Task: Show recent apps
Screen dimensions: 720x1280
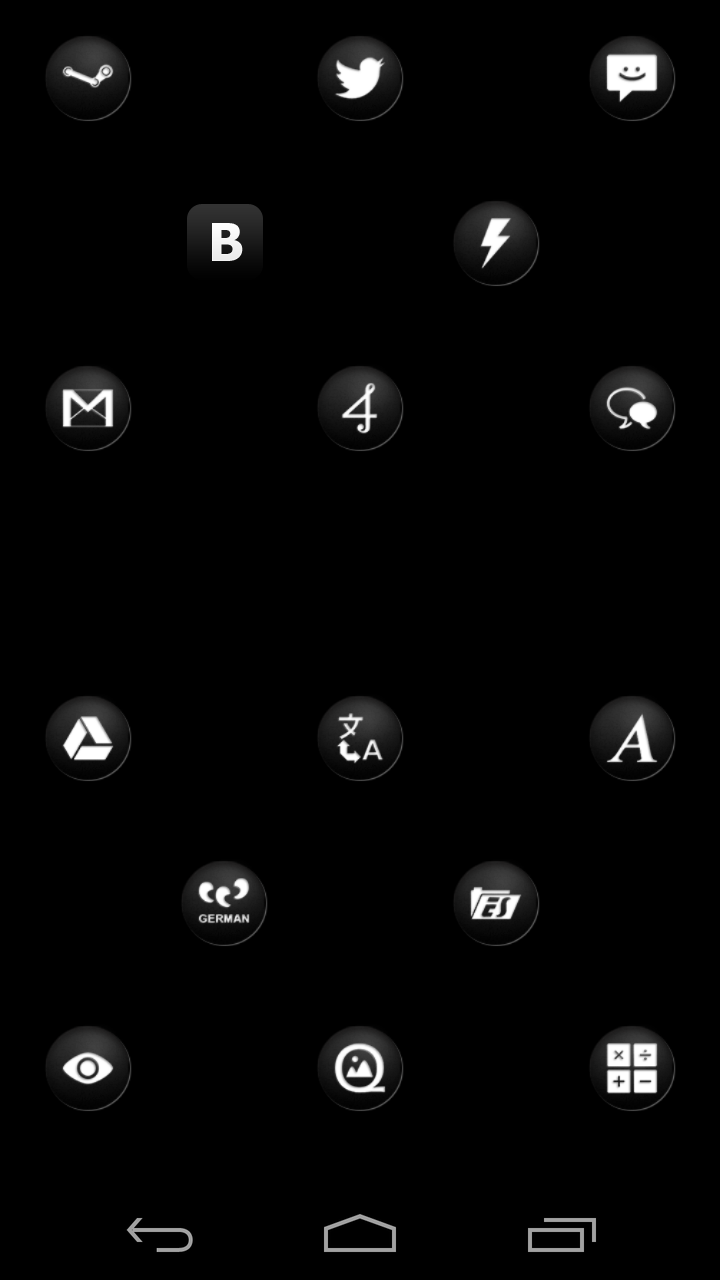Action: pyautogui.click(x=562, y=1235)
